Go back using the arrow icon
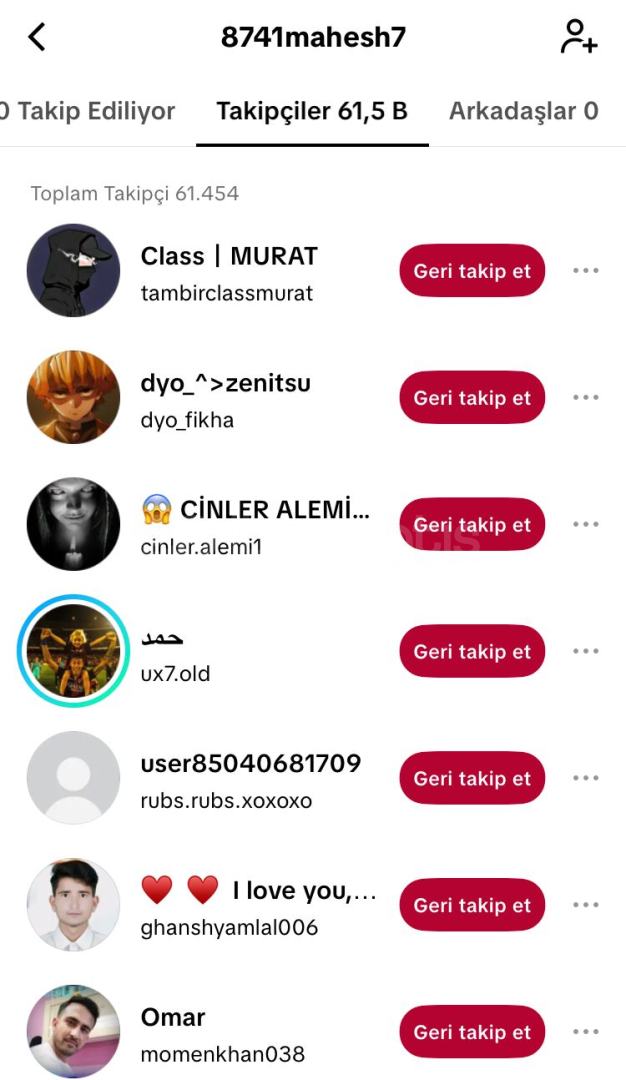Image resolution: width=626 pixels, height=1080 pixels. [37, 37]
